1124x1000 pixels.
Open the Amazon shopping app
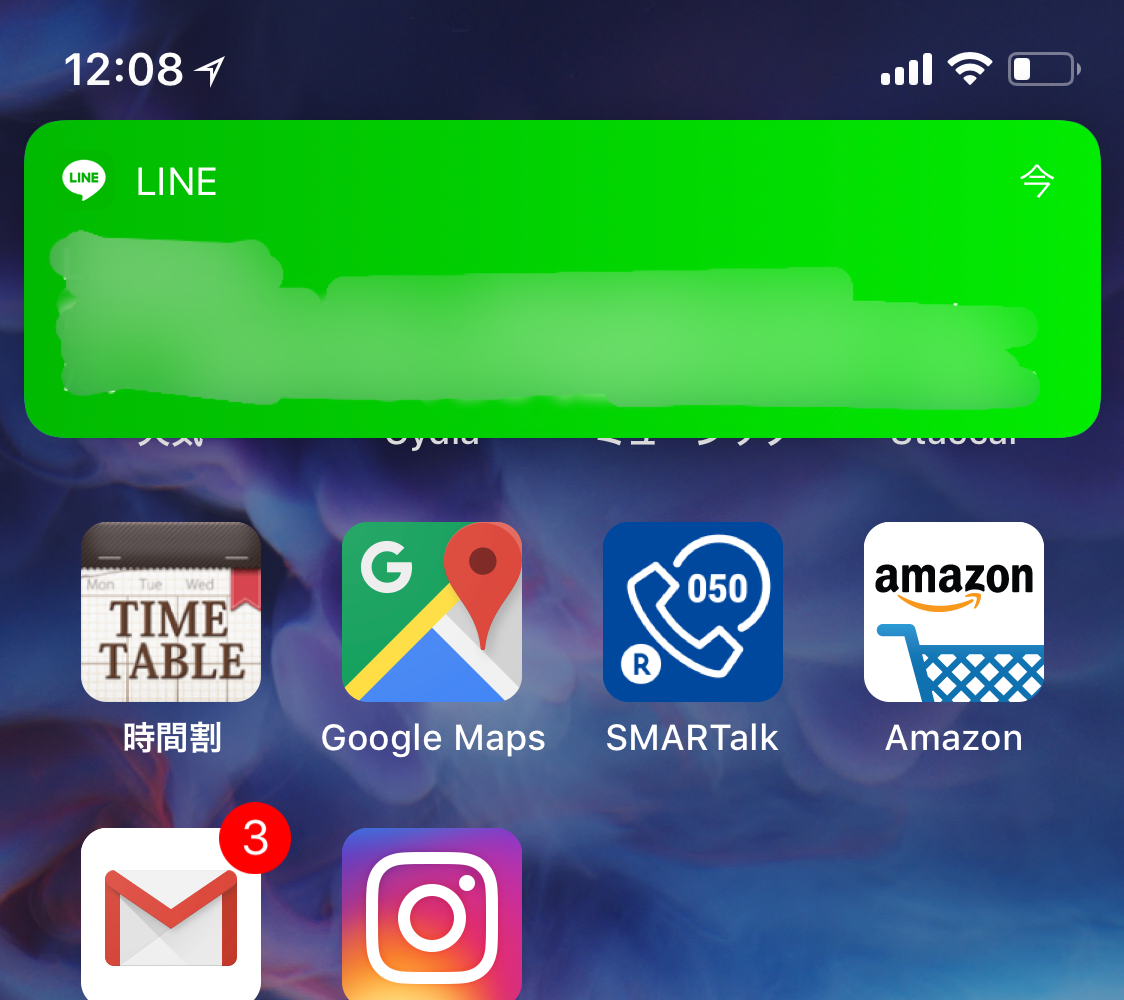954,612
